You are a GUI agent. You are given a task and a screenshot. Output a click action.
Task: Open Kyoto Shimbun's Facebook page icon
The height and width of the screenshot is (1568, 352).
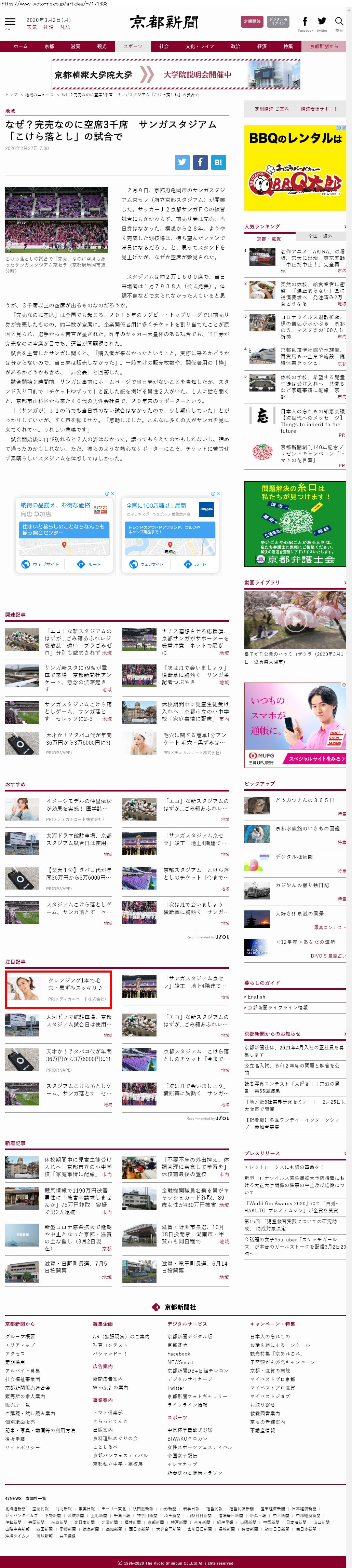tap(305, 23)
